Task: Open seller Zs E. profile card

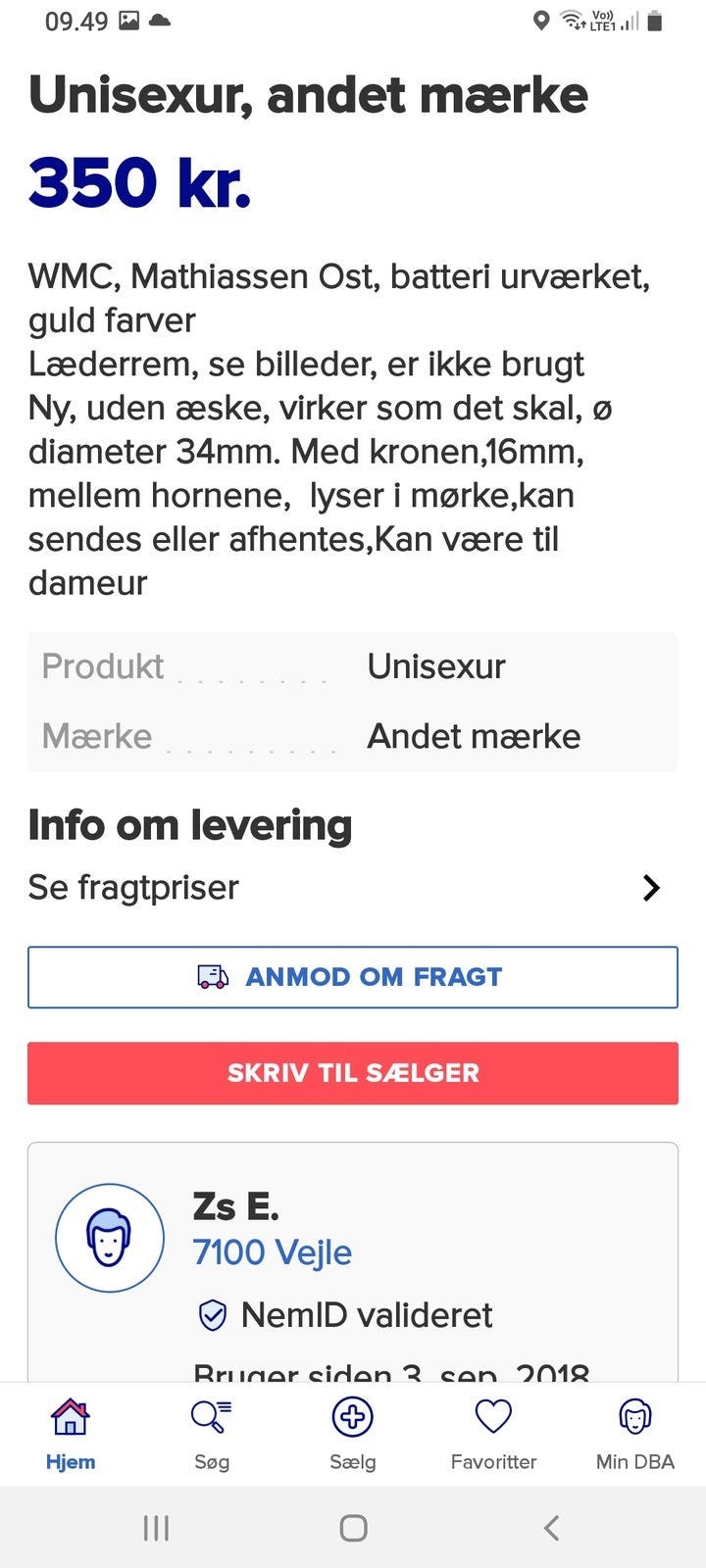Action: click(x=353, y=1262)
